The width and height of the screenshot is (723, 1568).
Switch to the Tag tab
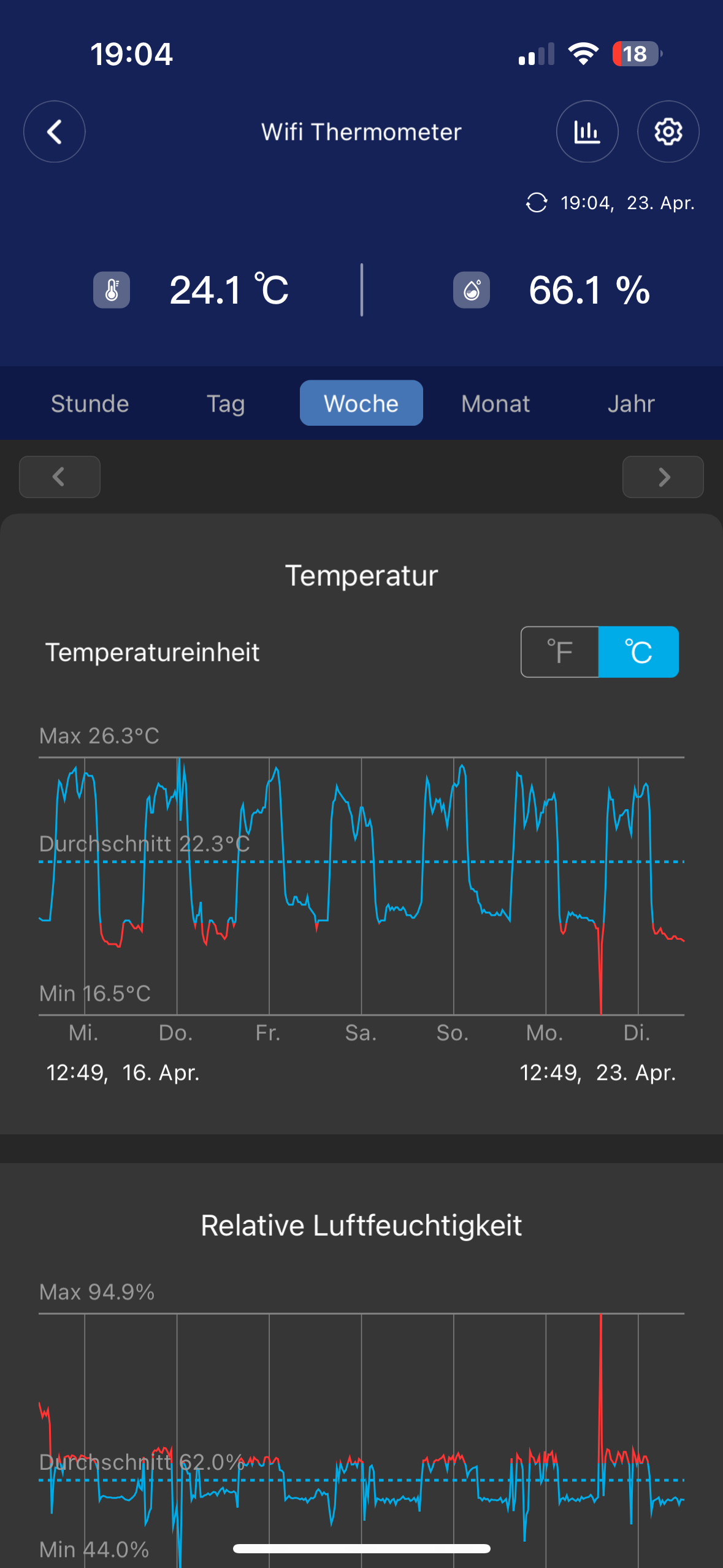[x=226, y=404]
